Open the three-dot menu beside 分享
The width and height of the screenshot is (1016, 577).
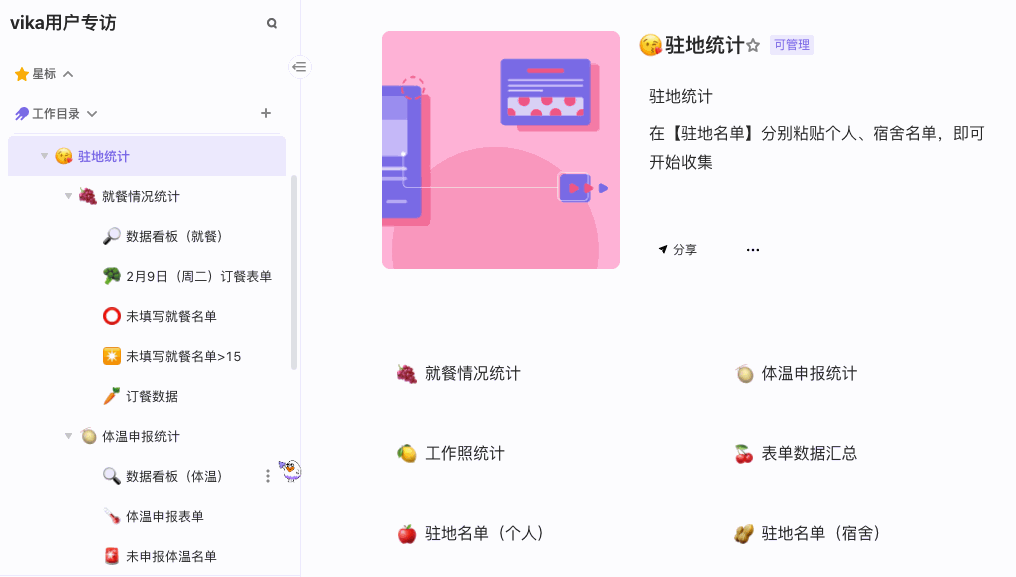pyautogui.click(x=753, y=249)
